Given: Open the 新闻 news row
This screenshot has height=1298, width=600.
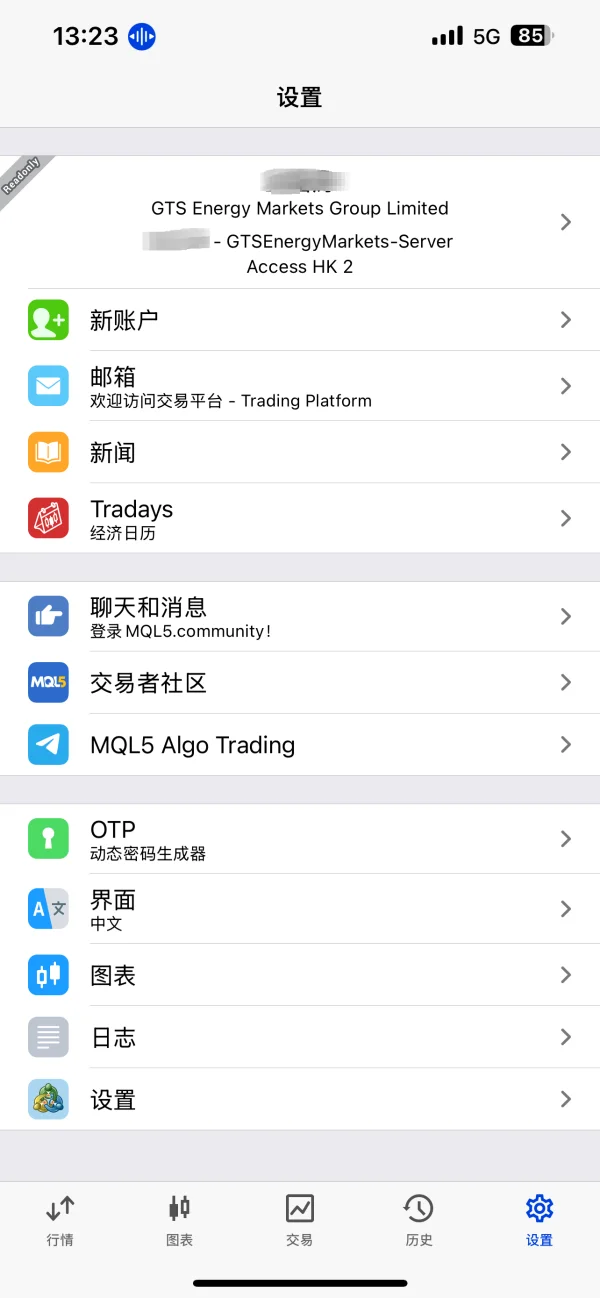Looking at the screenshot, I should pos(300,452).
